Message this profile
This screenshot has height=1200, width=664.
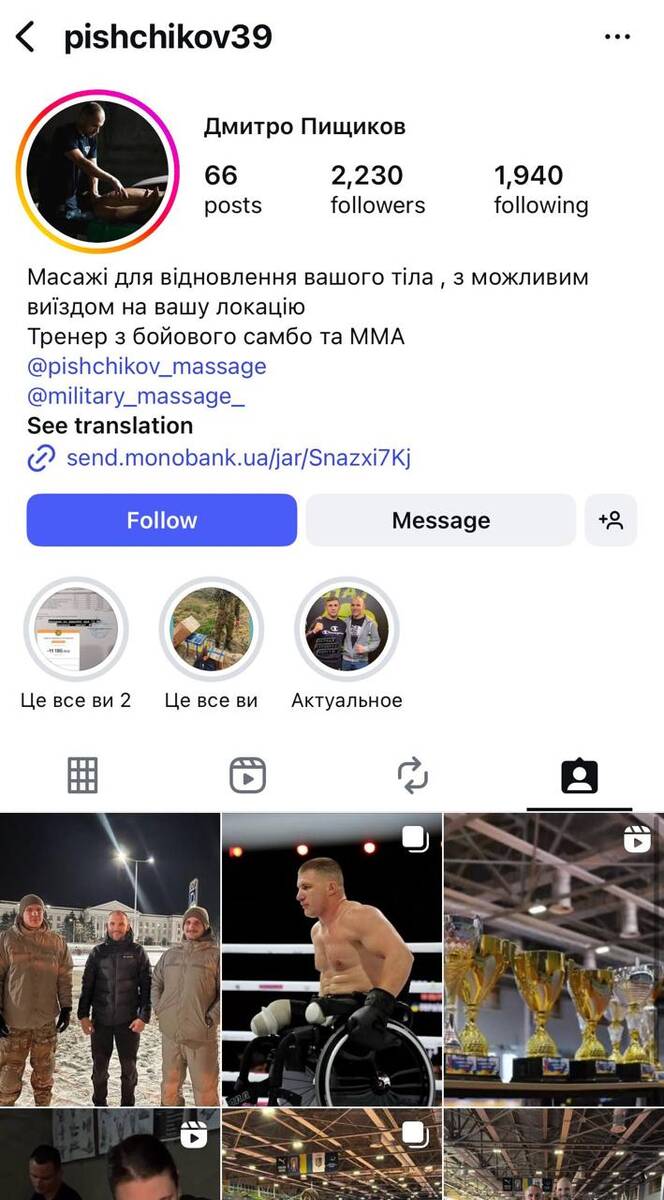pos(440,520)
